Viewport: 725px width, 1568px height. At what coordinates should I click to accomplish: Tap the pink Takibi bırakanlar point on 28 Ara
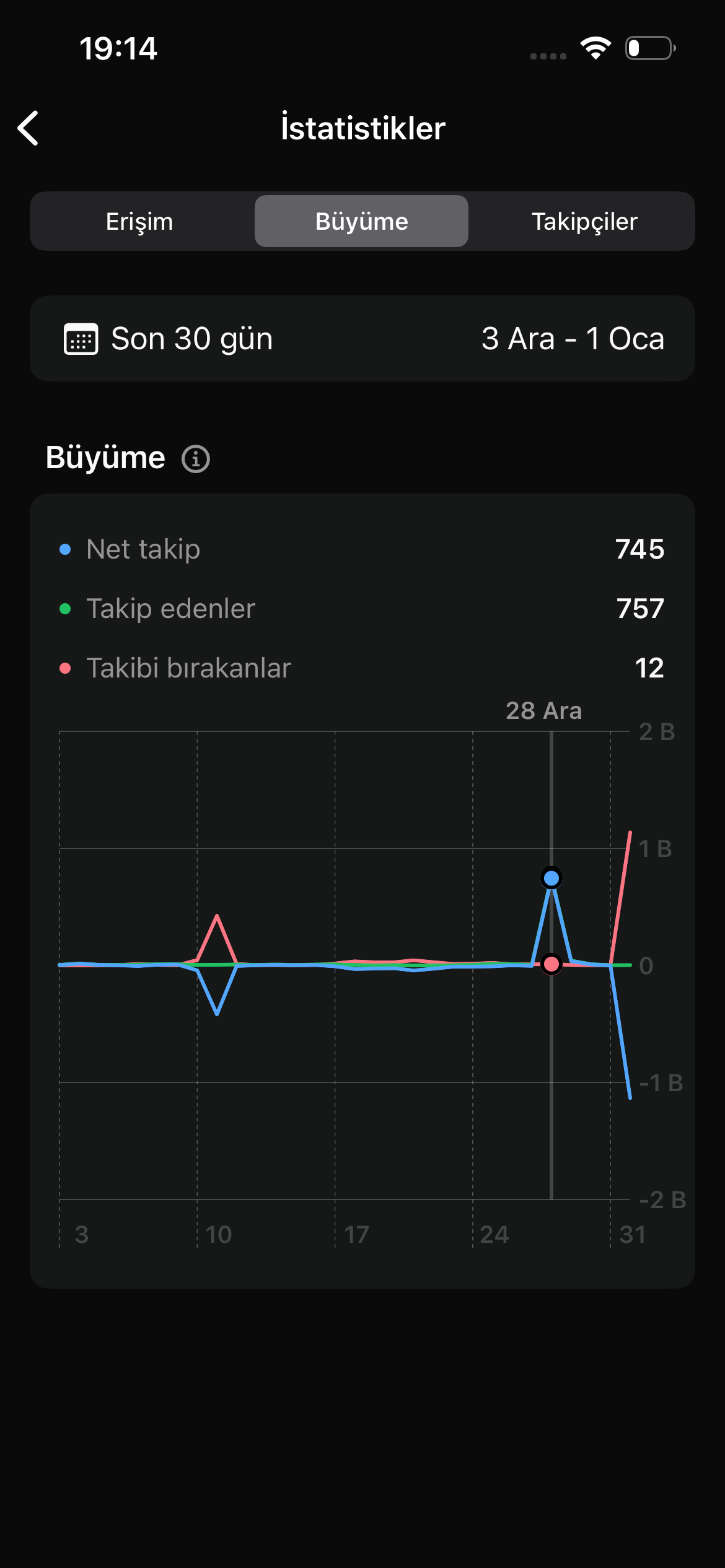pyautogui.click(x=551, y=964)
